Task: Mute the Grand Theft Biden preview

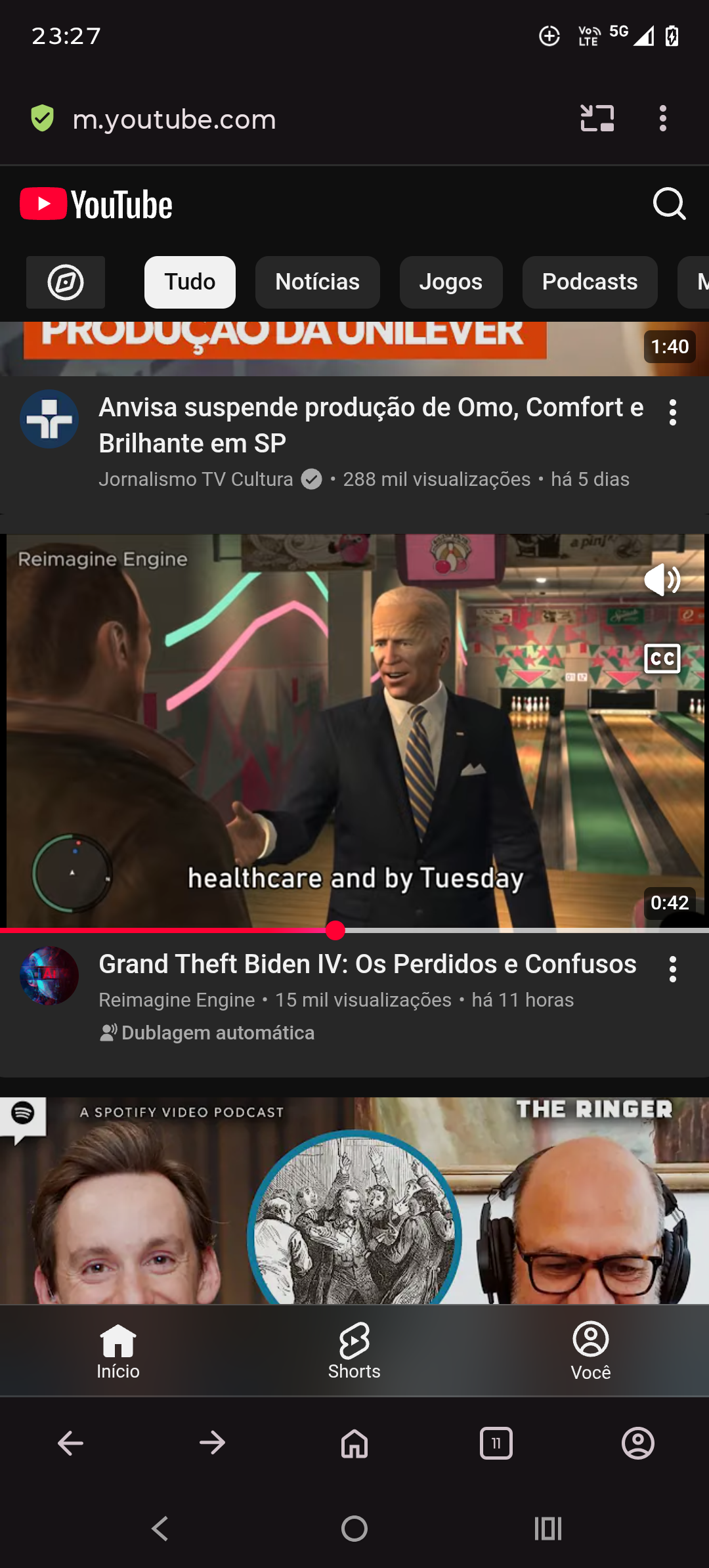Action: click(x=662, y=580)
